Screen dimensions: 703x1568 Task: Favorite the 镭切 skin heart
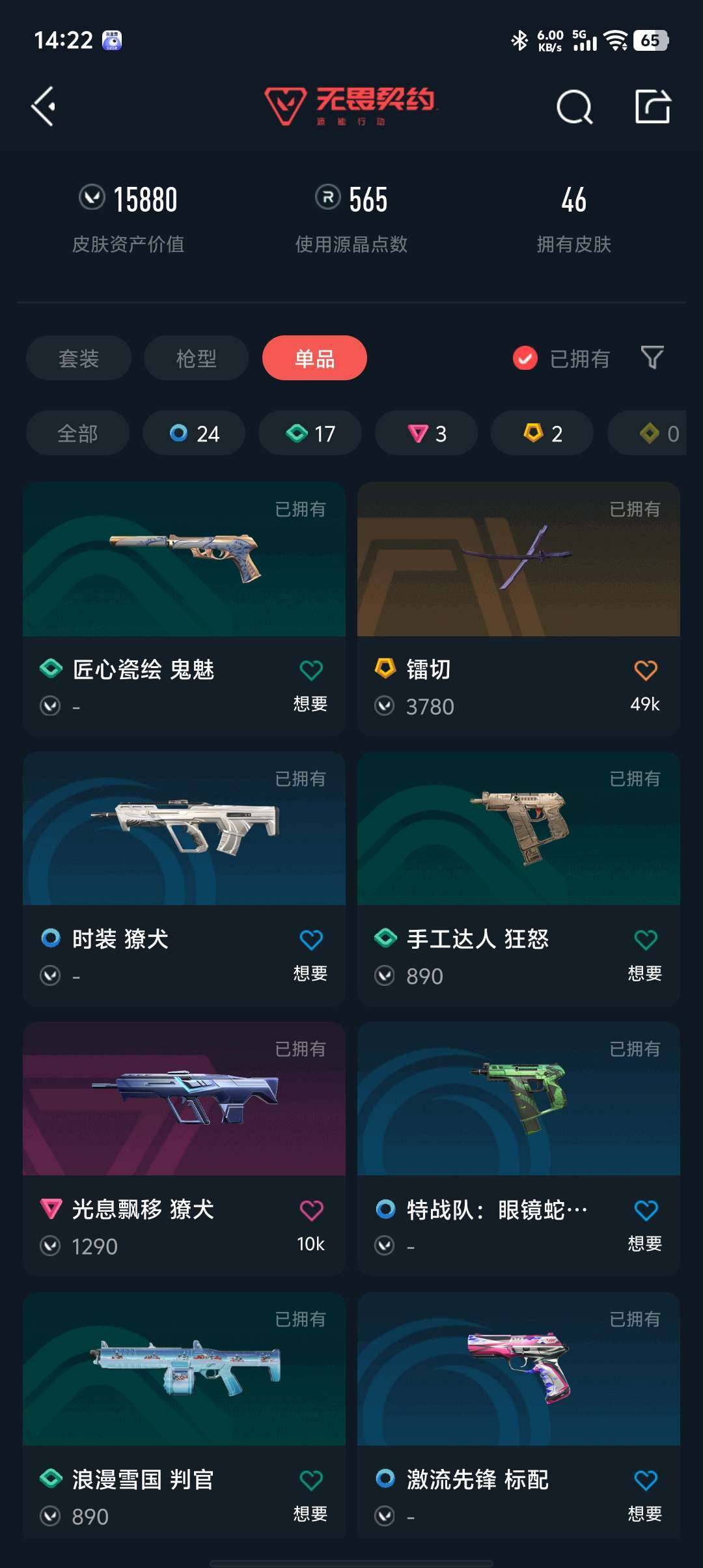tap(644, 667)
